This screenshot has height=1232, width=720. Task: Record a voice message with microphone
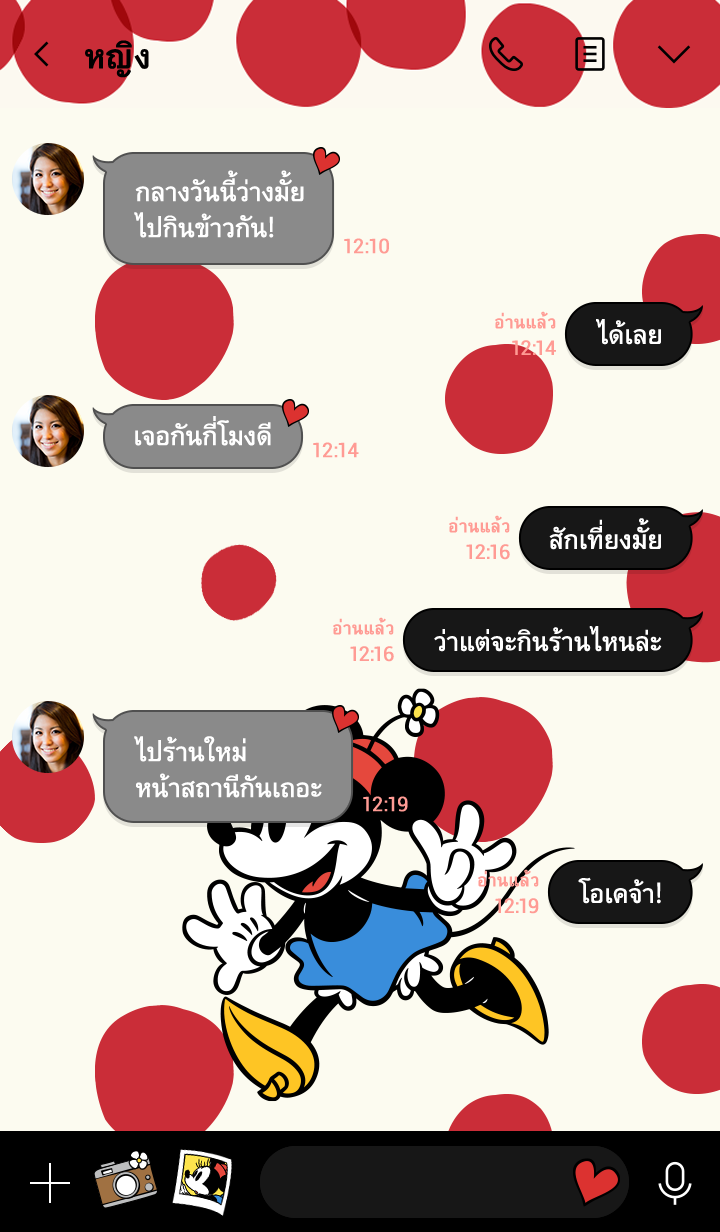pos(675,1182)
